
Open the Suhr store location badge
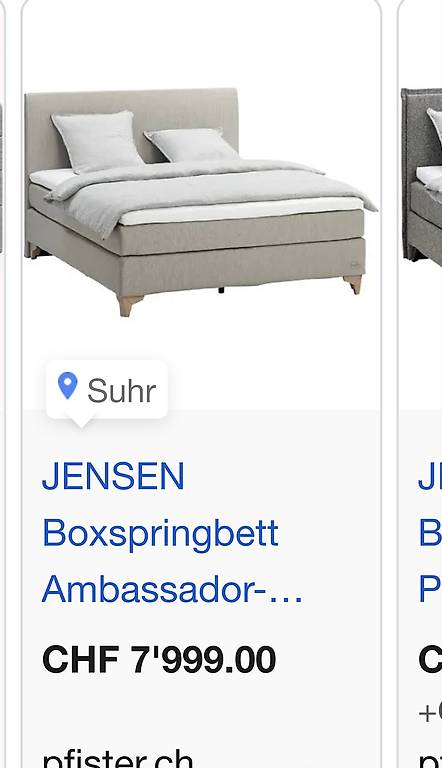click(x=107, y=390)
